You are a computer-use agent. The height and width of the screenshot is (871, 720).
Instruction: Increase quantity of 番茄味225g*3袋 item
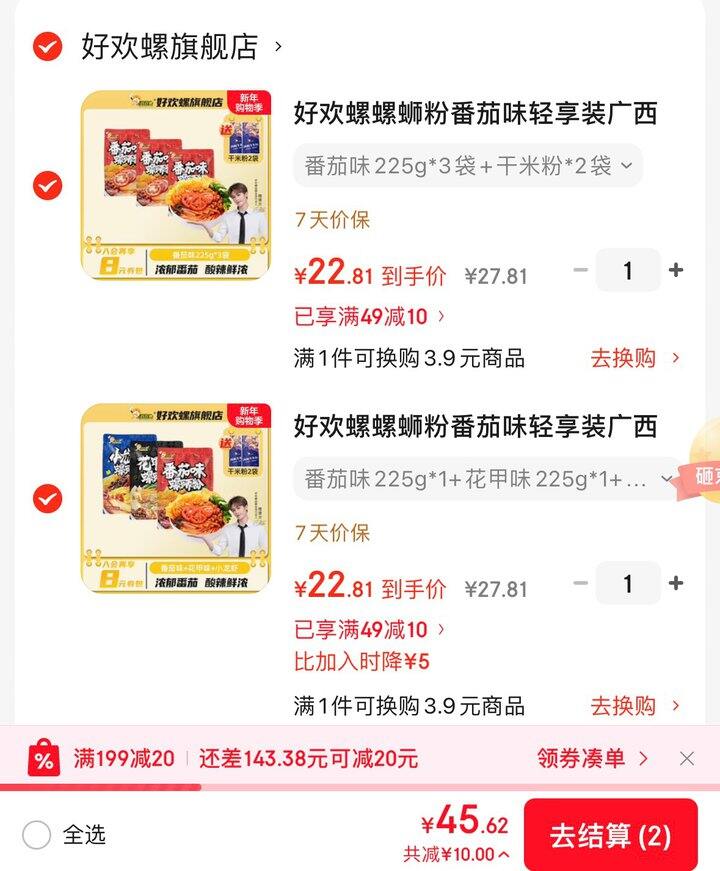coord(676,270)
